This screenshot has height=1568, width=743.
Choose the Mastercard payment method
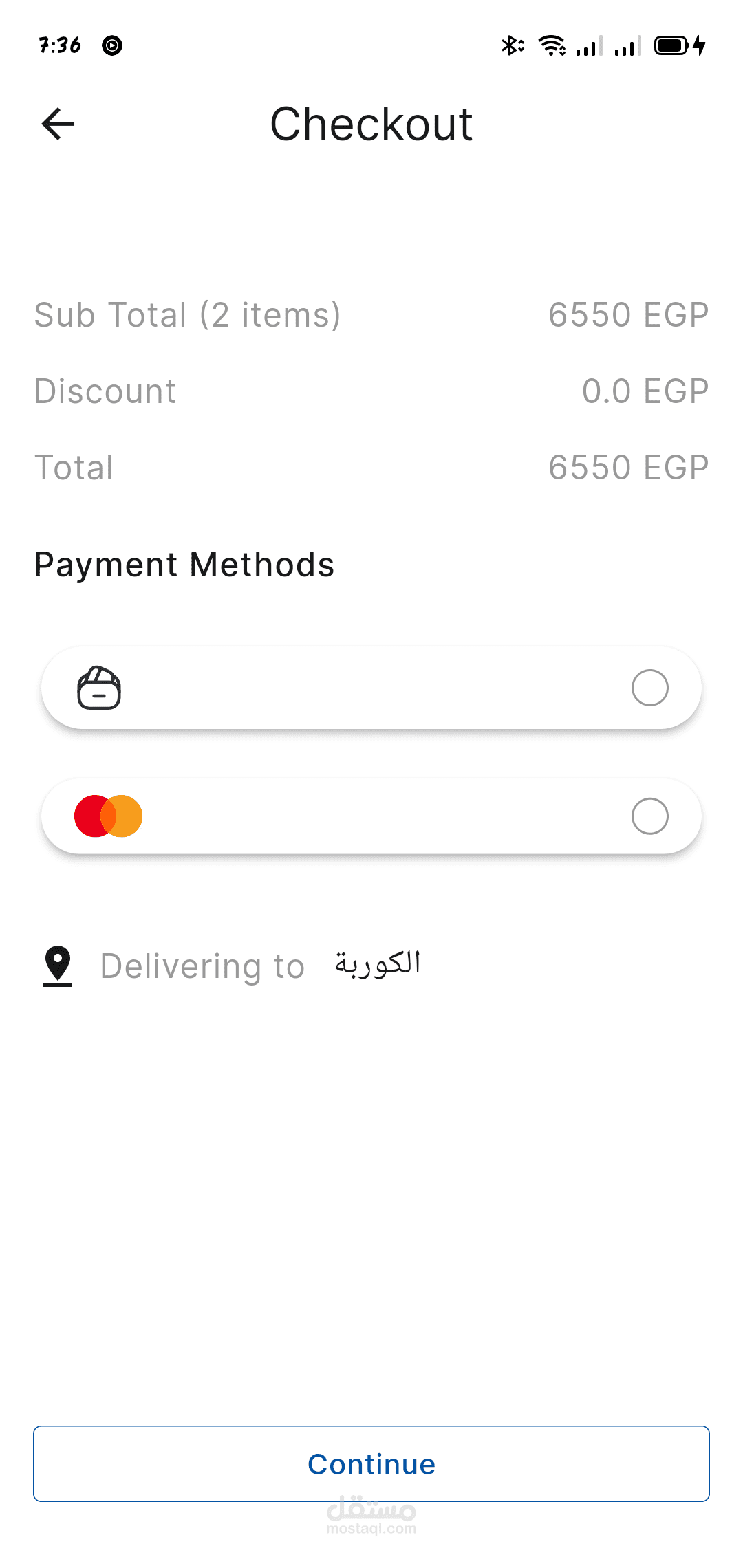[x=649, y=816]
